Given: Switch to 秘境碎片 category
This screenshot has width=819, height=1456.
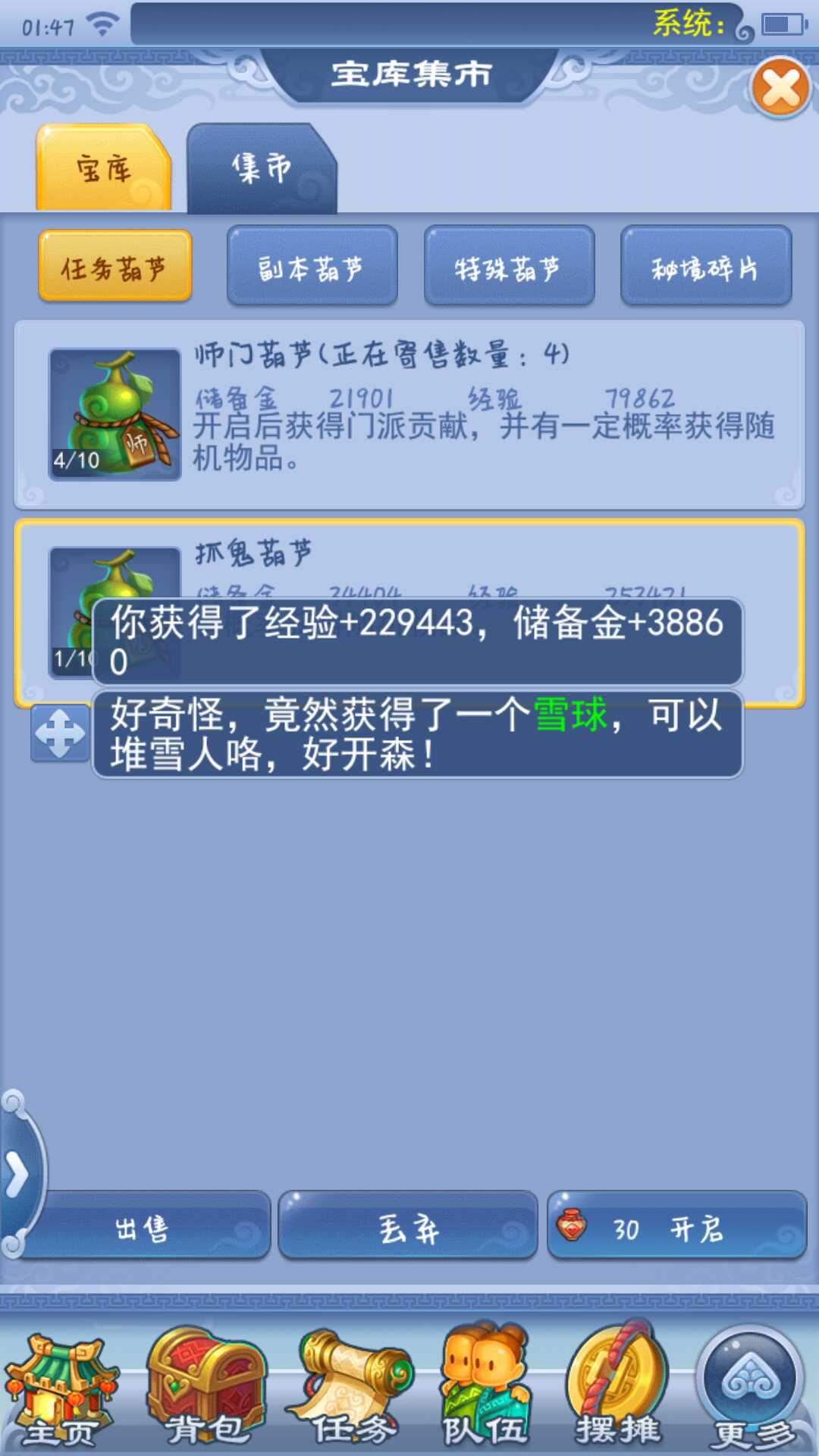Looking at the screenshot, I should (706, 267).
